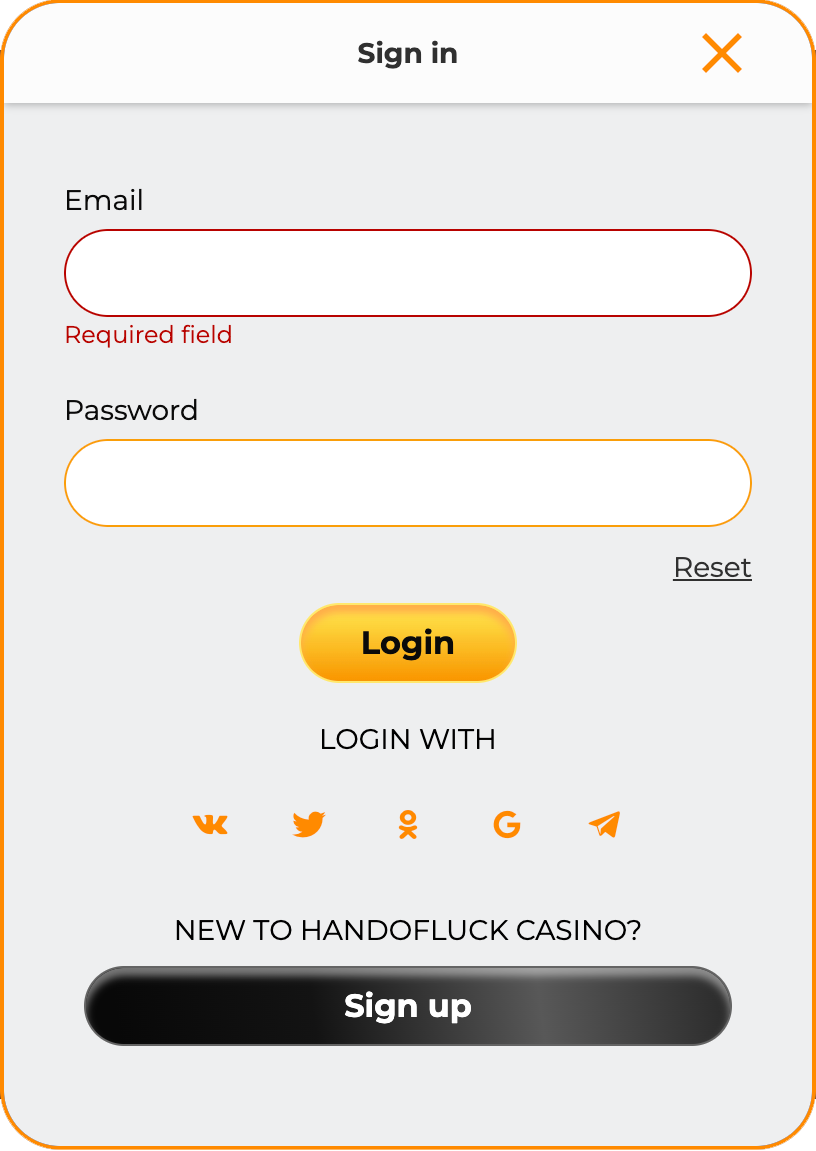Pick the Telegram paper plane icon
The width and height of the screenshot is (816, 1151).
[x=604, y=823]
